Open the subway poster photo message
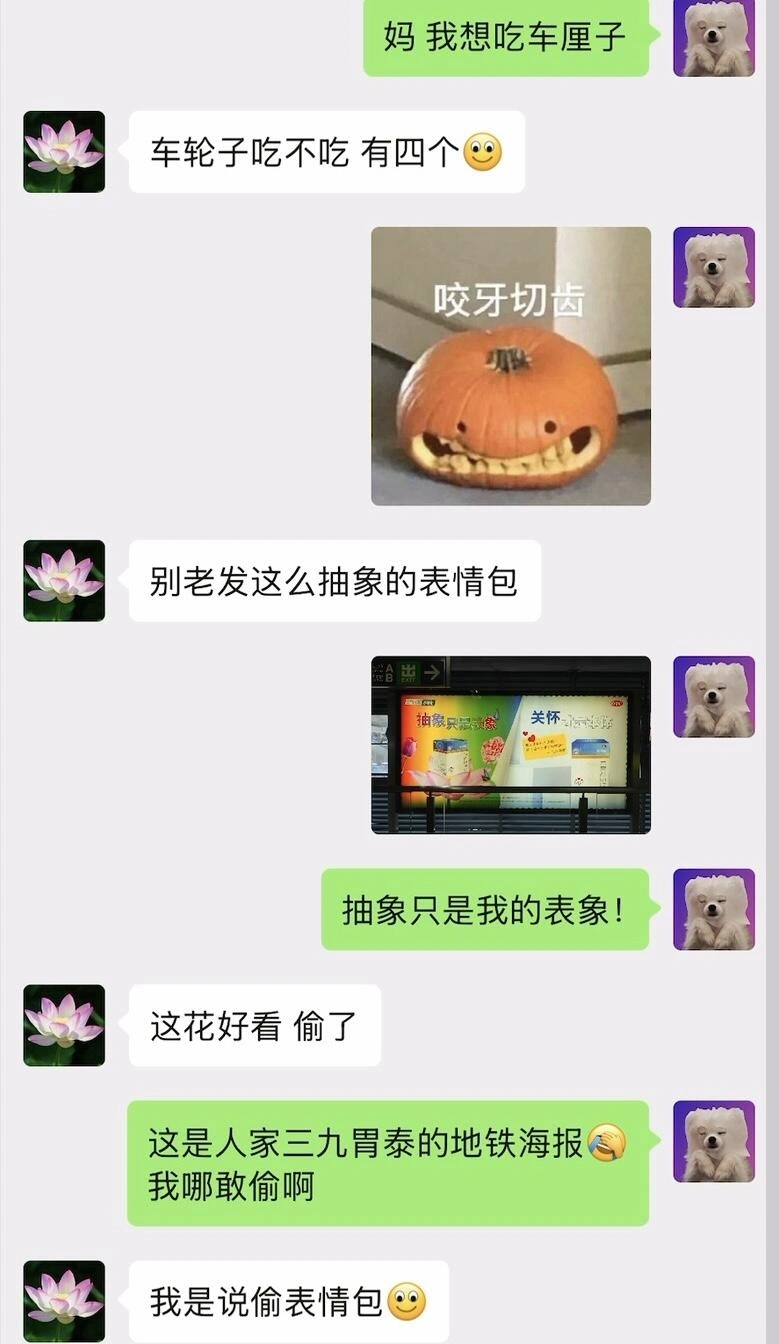The height and width of the screenshot is (1344, 779). click(510, 745)
